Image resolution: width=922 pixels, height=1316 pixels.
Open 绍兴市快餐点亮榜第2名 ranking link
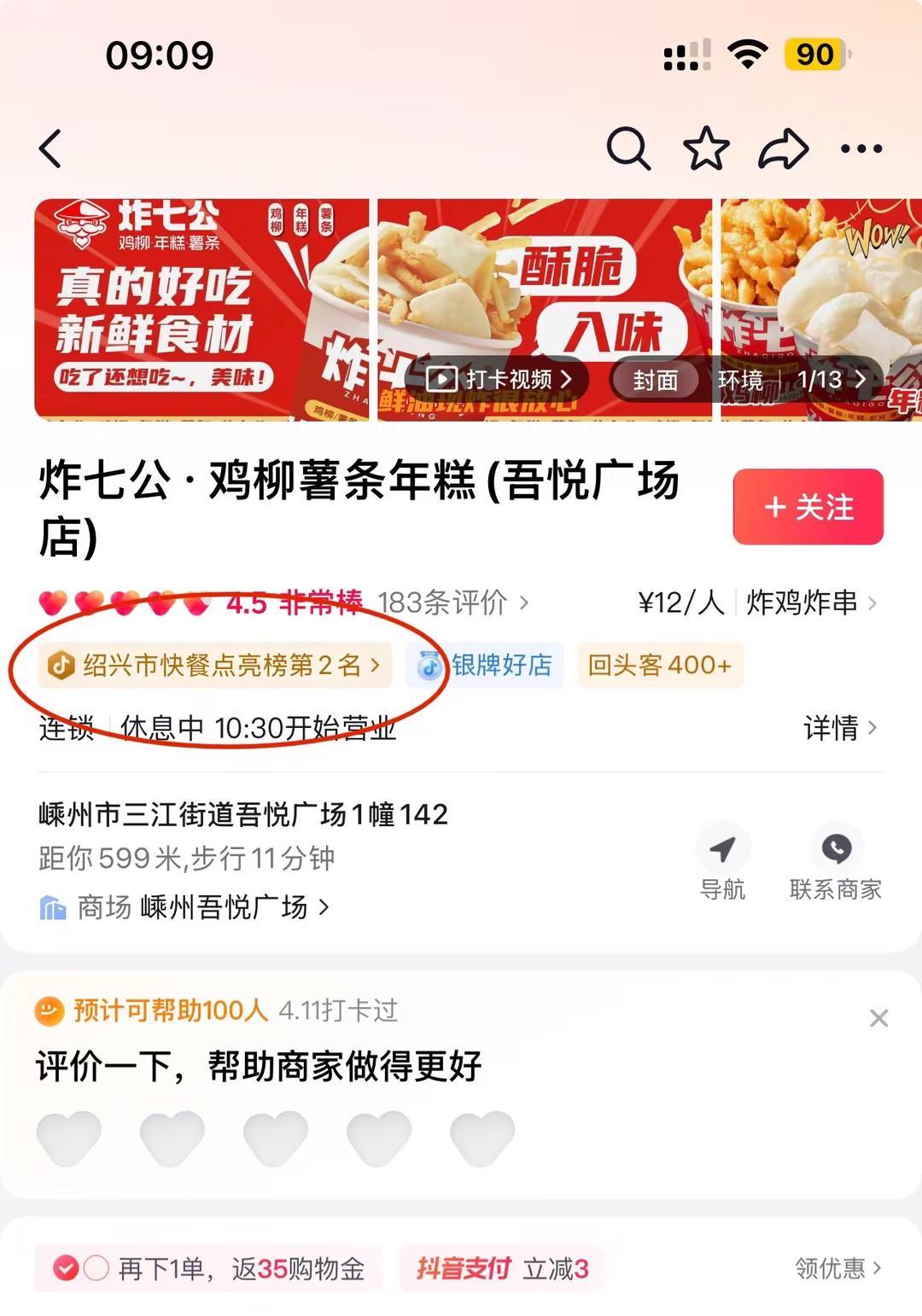(x=218, y=665)
